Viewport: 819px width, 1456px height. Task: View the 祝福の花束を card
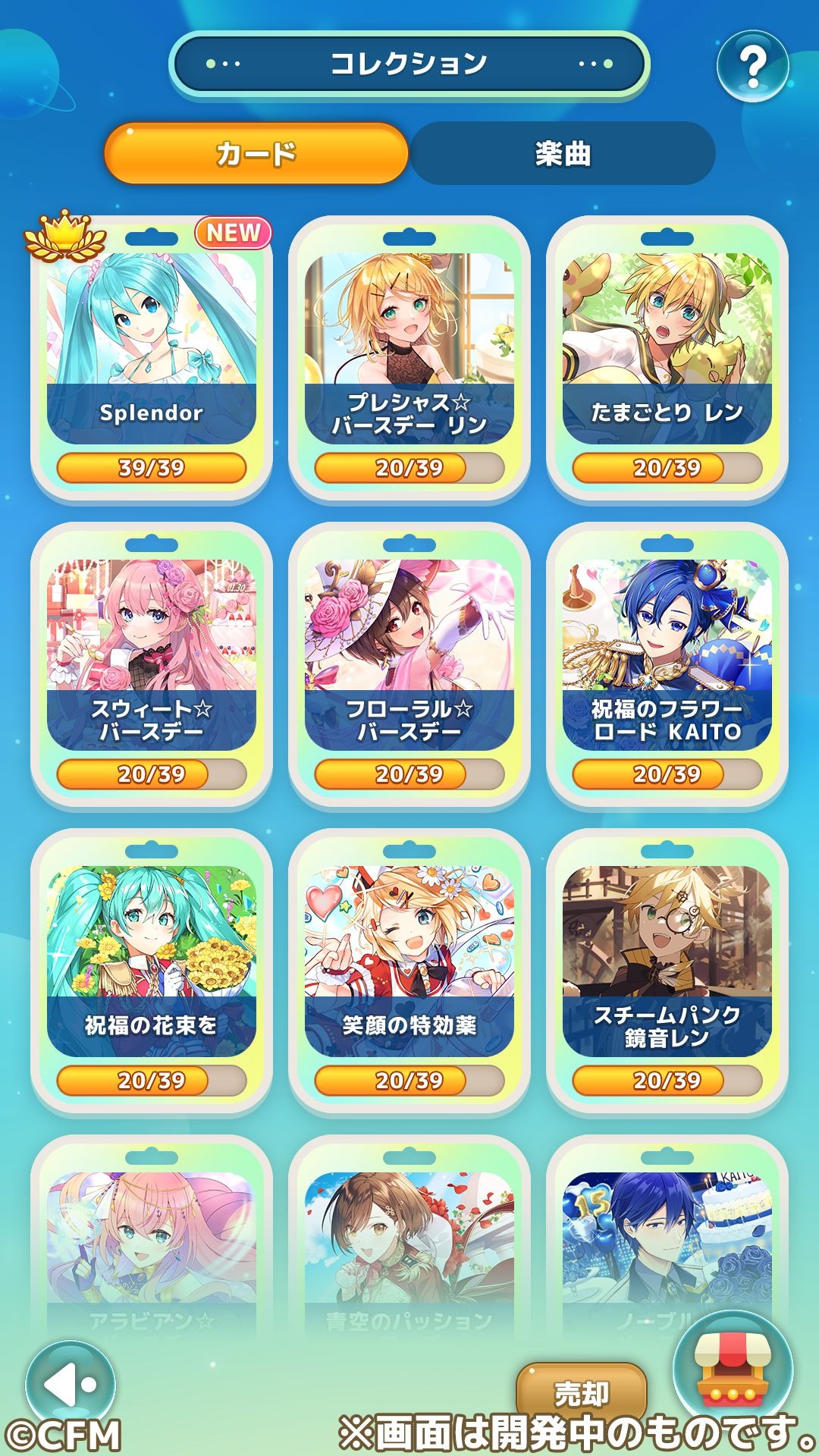[x=152, y=972]
